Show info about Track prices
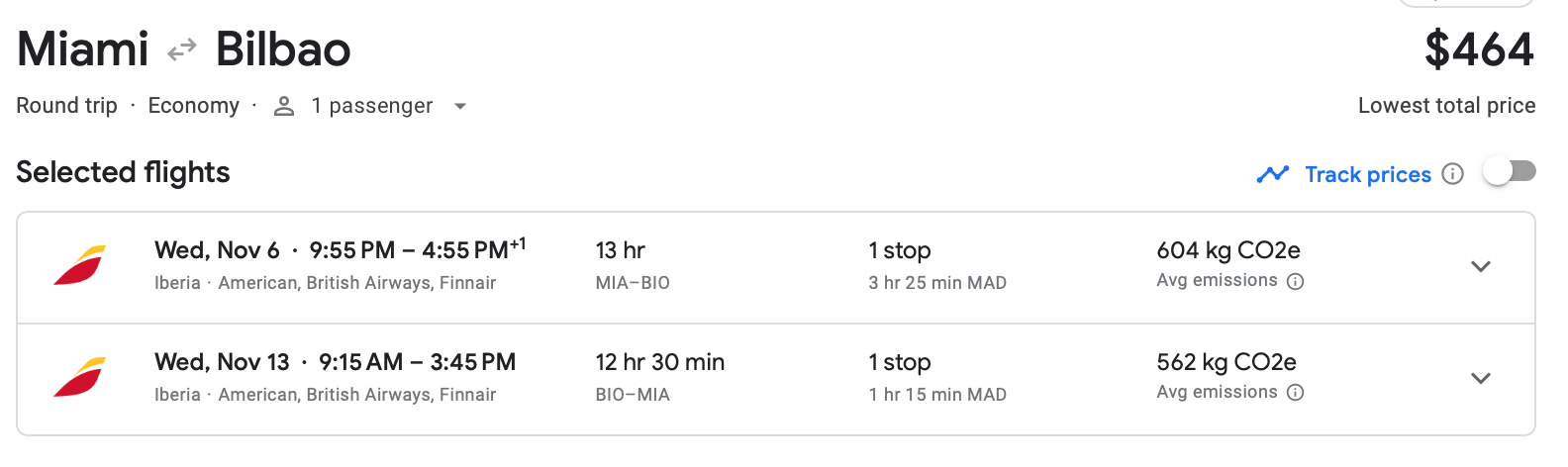Image resolution: width=1568 pixels, height=467 pixels. point(1452,174)
